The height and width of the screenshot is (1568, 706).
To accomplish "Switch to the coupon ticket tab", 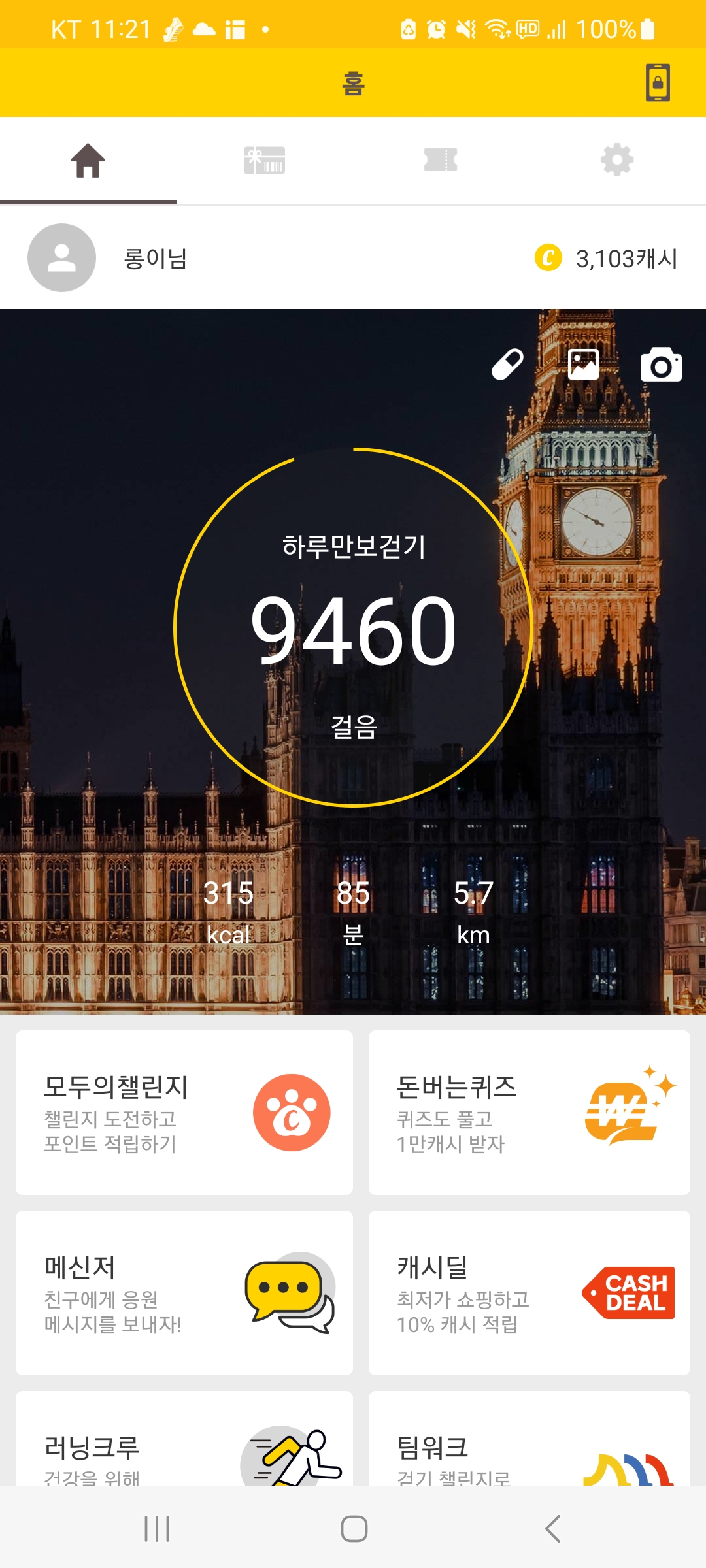I will (x=441, y=161).
